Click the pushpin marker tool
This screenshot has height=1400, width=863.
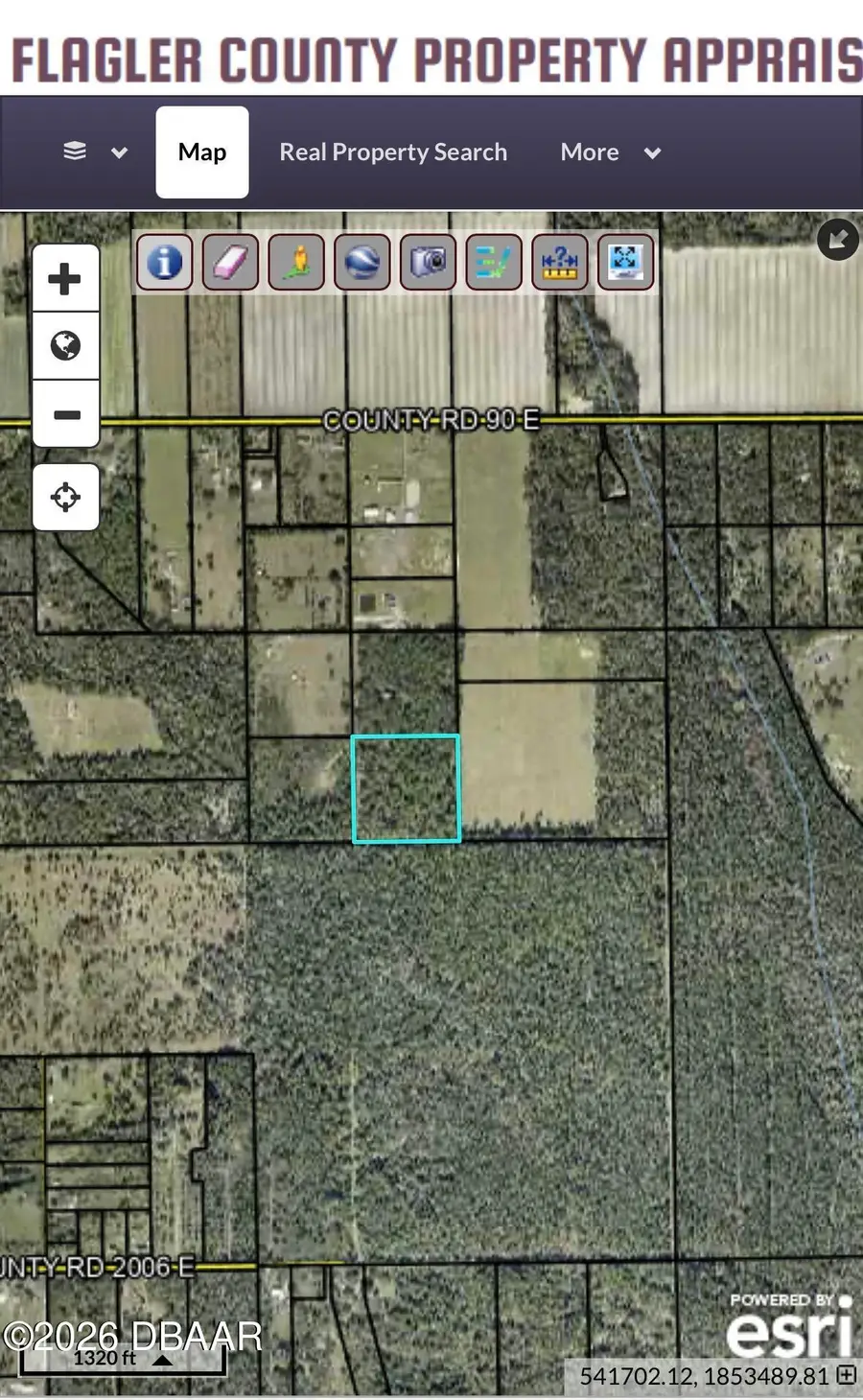[295, 262]
